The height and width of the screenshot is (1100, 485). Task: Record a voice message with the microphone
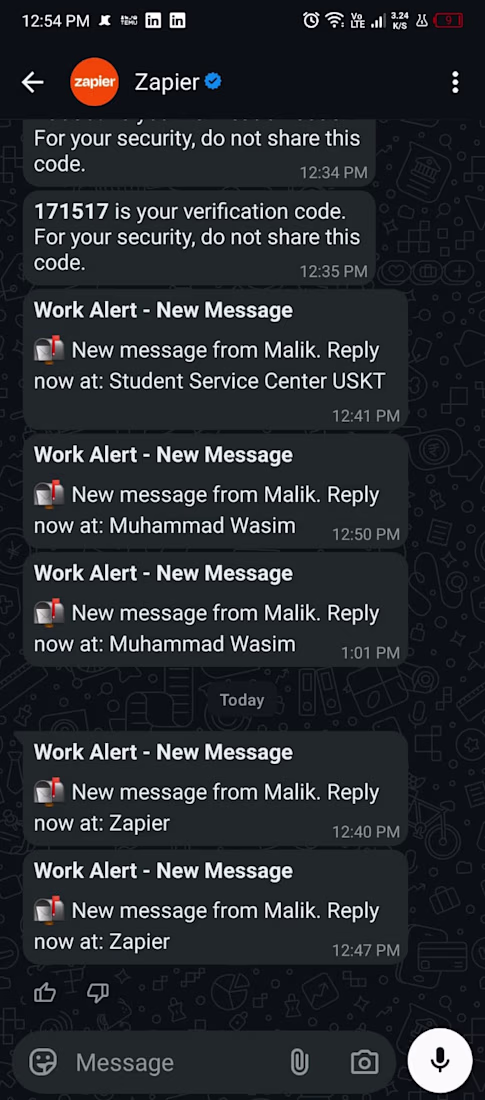click(440, 1060)
